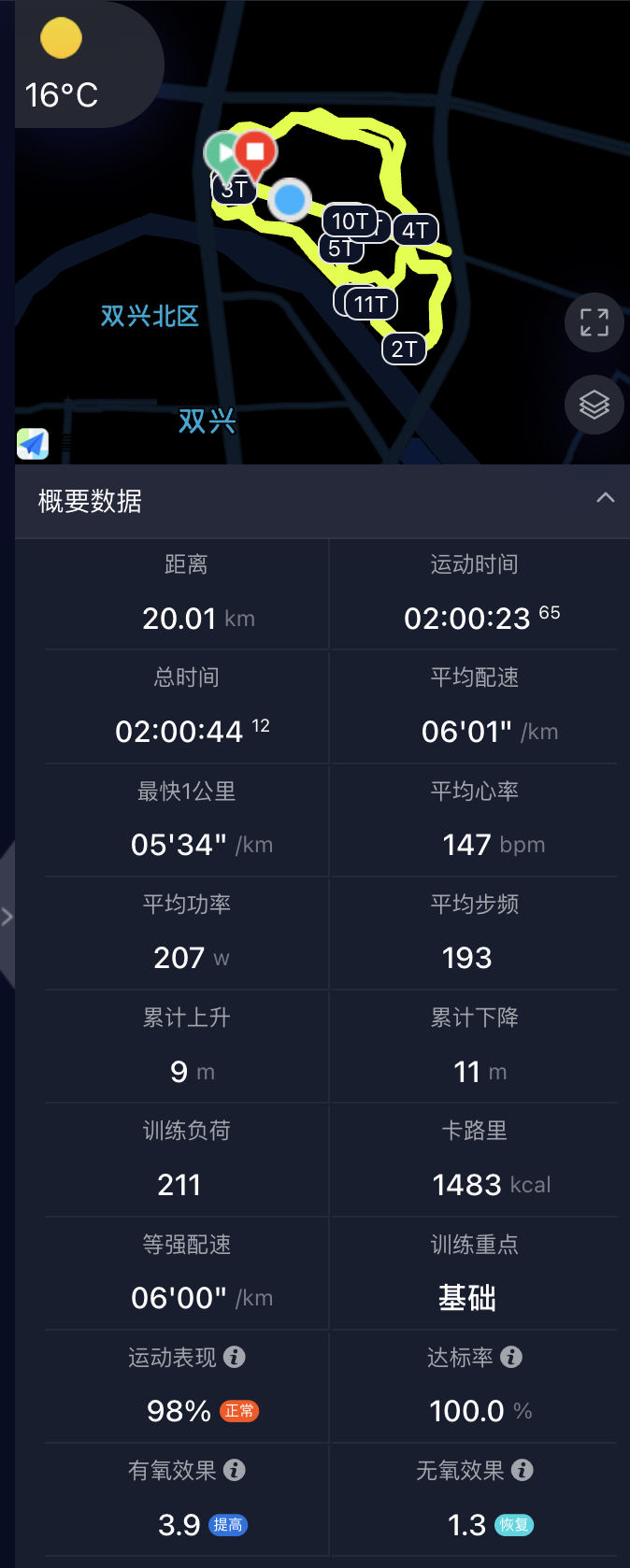Viewport: 630px width, 1568px height.
Task: Open the map layers options
Action: point(594,405)
